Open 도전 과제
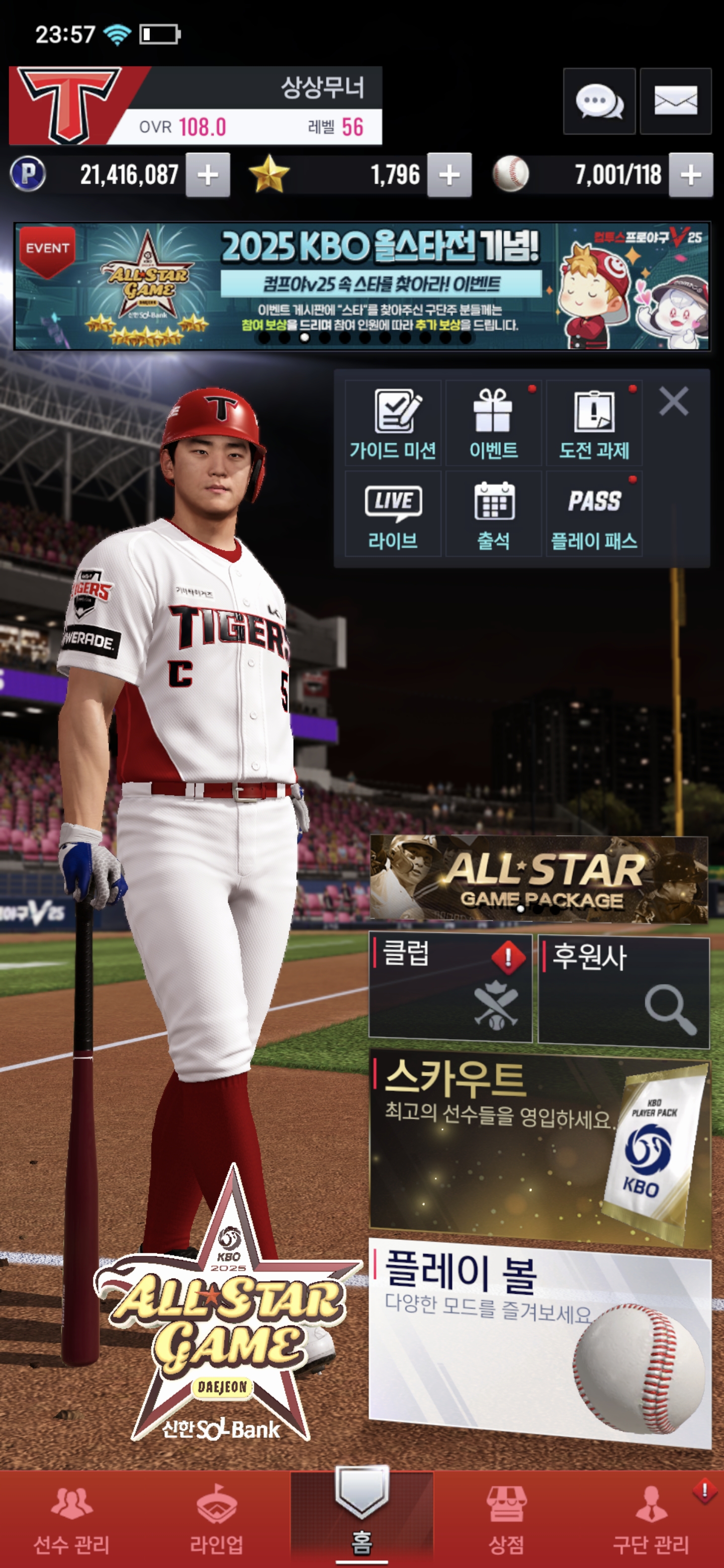The image size is (724, 1568). coord(594,423)
